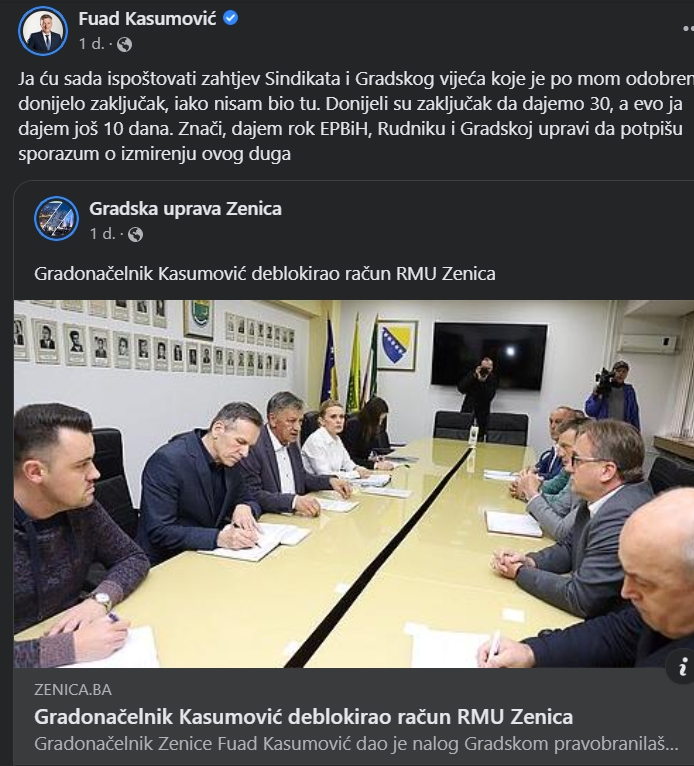Open the Fuad Kasumović profile name link
Viewport: 694px width, 766px height.
(x=146, y=18)
